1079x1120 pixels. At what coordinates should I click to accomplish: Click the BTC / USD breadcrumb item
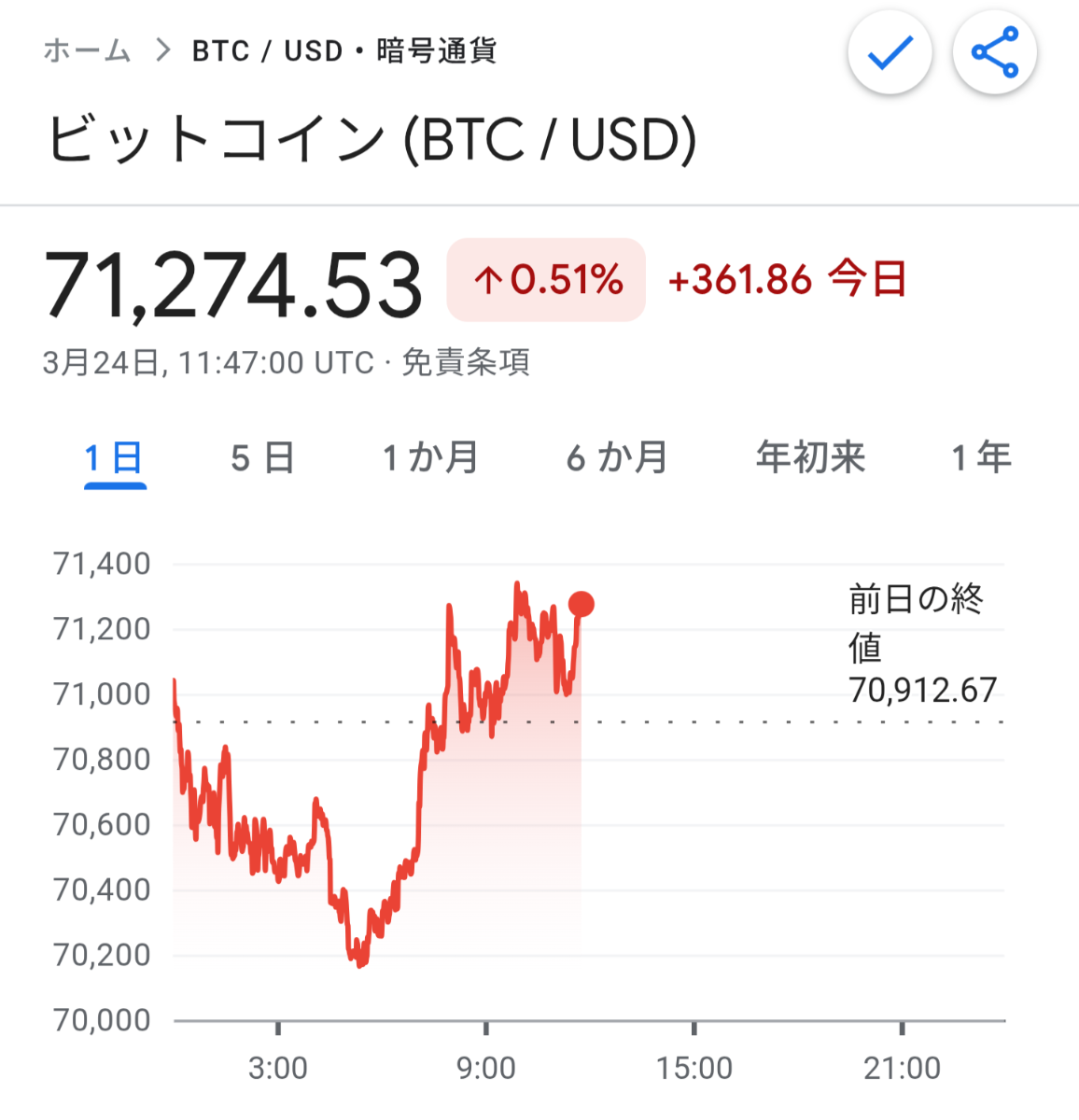click(x=265, y=51)
